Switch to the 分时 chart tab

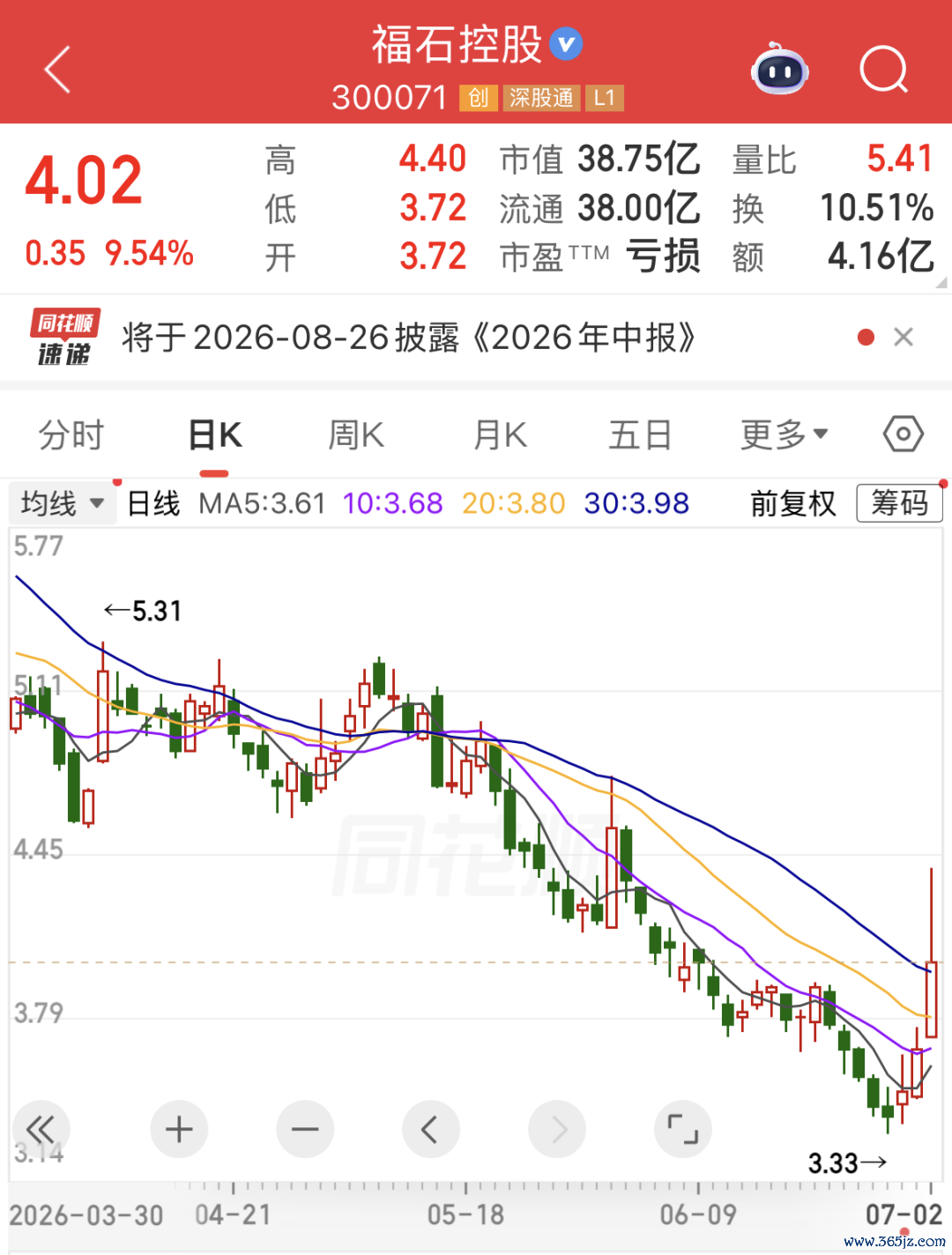coord(71,434)
